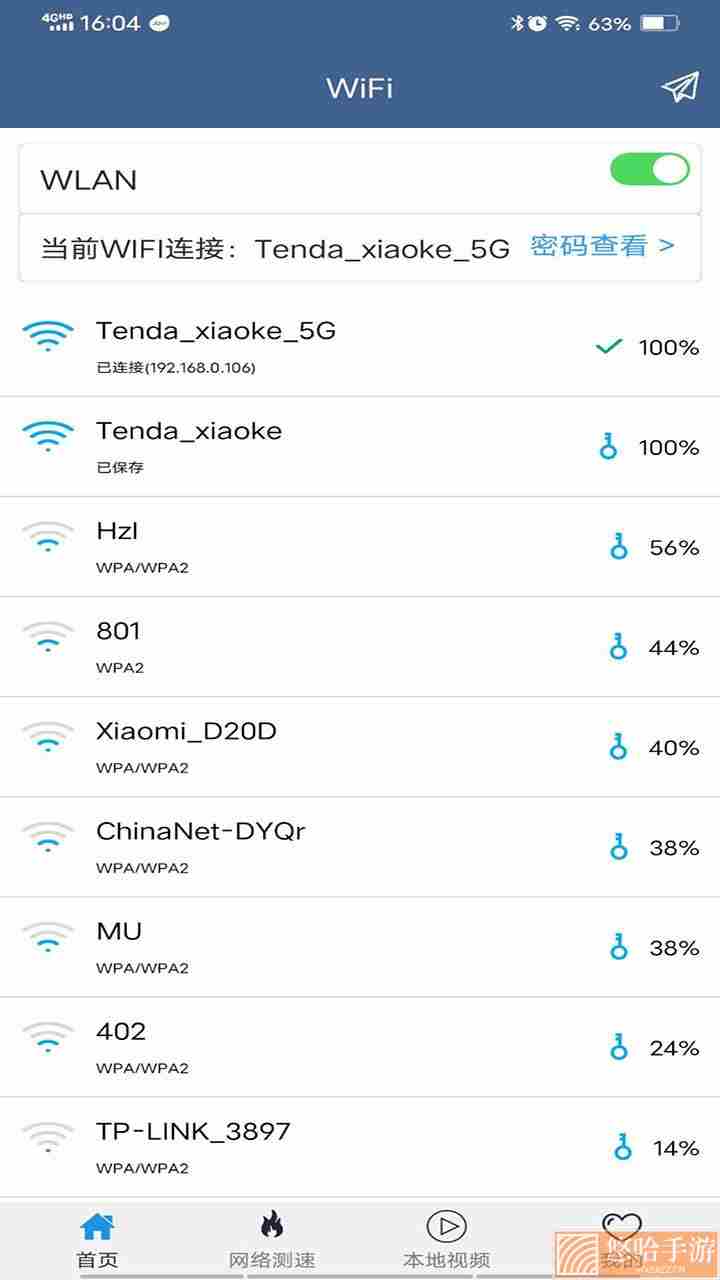The height and width of the screenshot is (1280, 720).
Task: Open 密码查看 to view WiFi password
Action: (602, 246)
